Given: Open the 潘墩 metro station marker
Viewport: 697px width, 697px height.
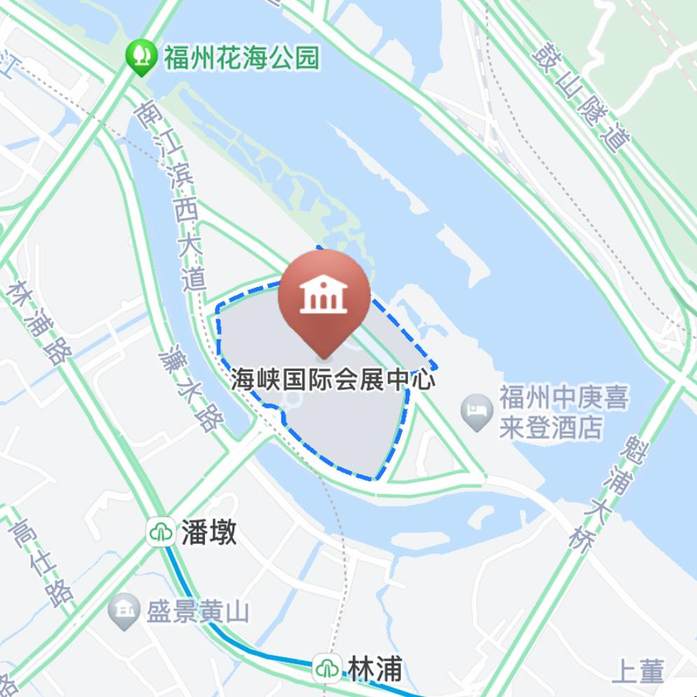Looking at the screenshot, I should [160, 532].
